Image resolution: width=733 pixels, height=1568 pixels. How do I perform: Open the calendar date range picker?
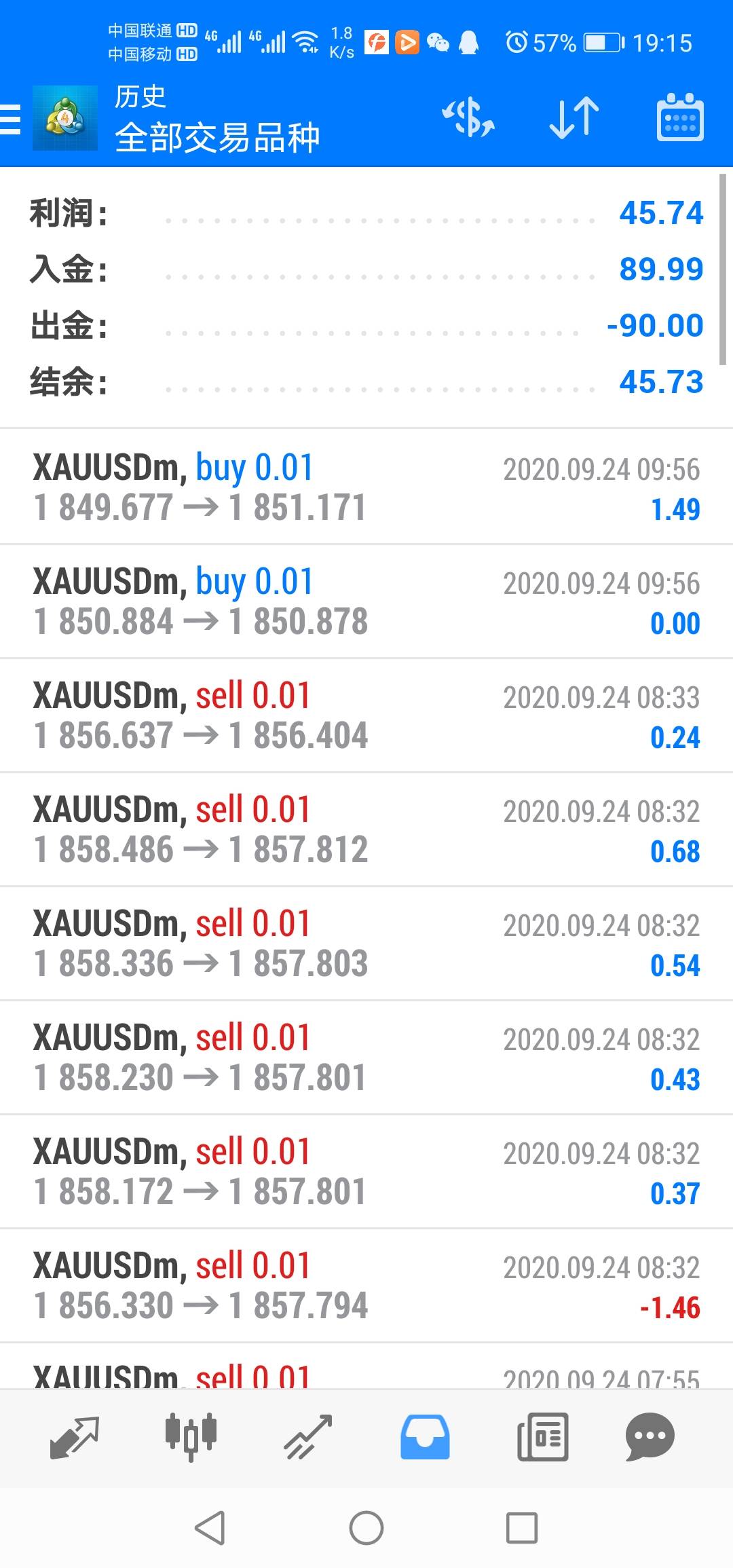tap(679, 117)
